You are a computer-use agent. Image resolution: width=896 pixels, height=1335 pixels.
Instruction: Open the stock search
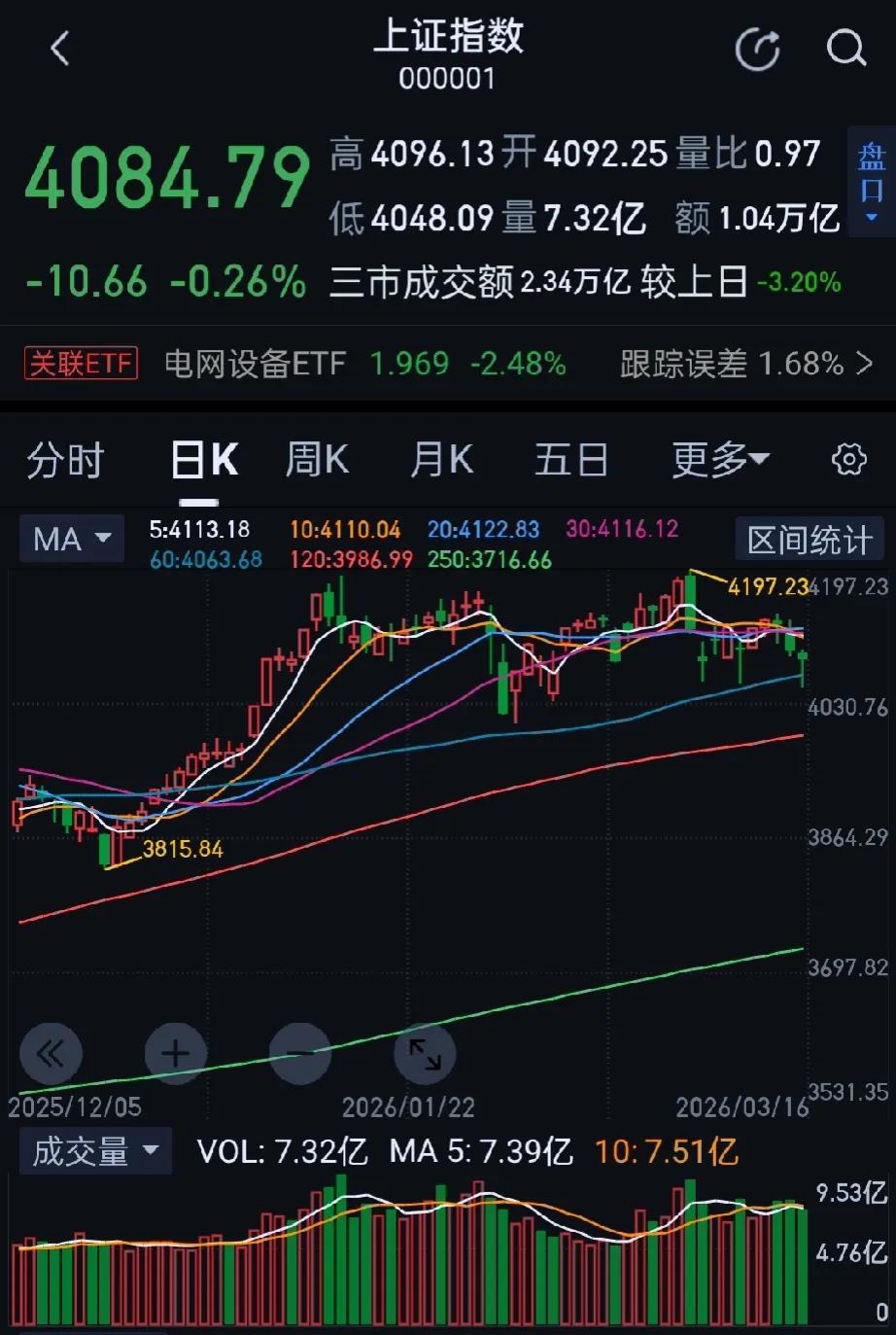pyautogui.click(x=847, y=46)
